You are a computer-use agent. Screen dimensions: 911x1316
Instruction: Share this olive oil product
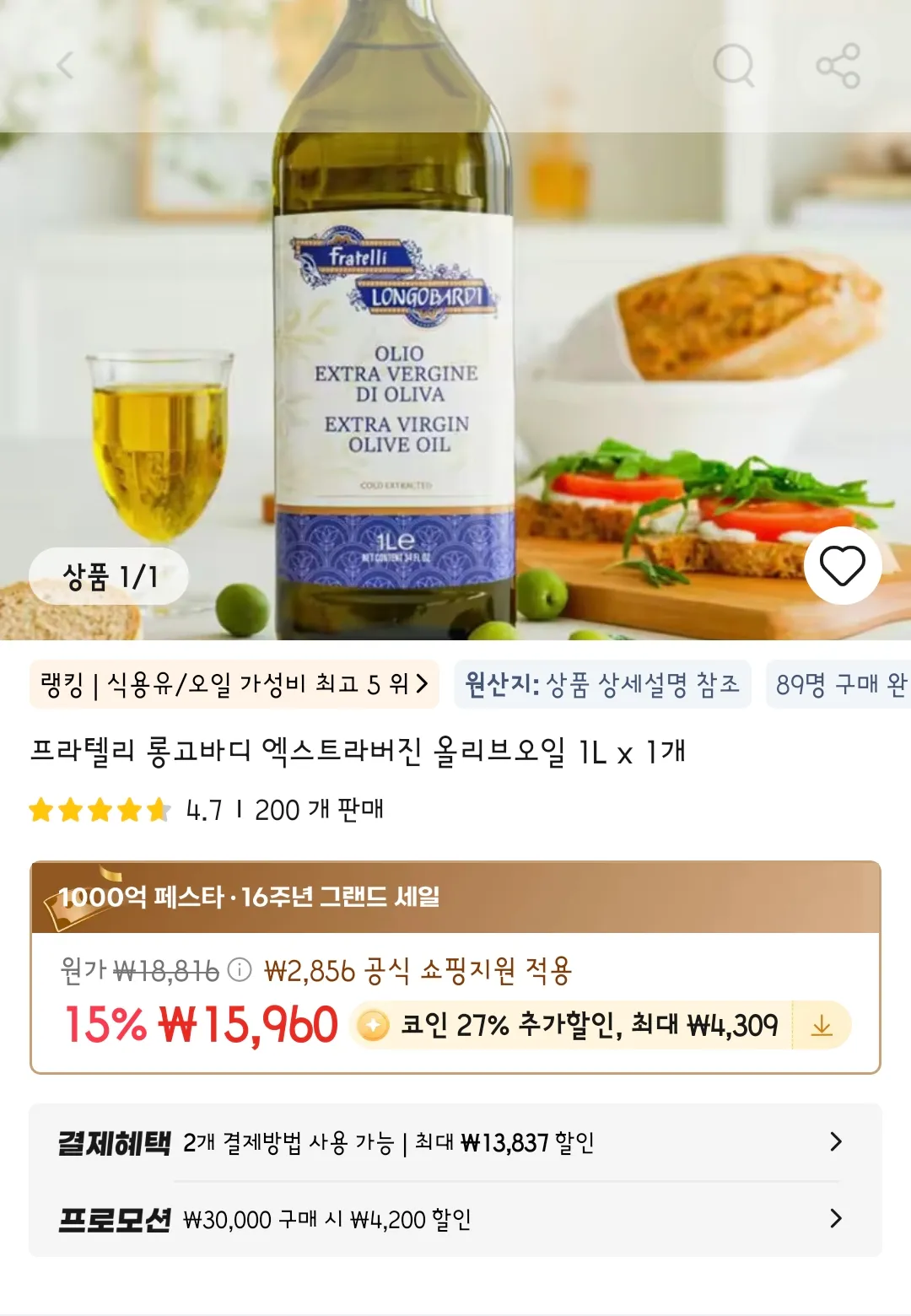838,65
